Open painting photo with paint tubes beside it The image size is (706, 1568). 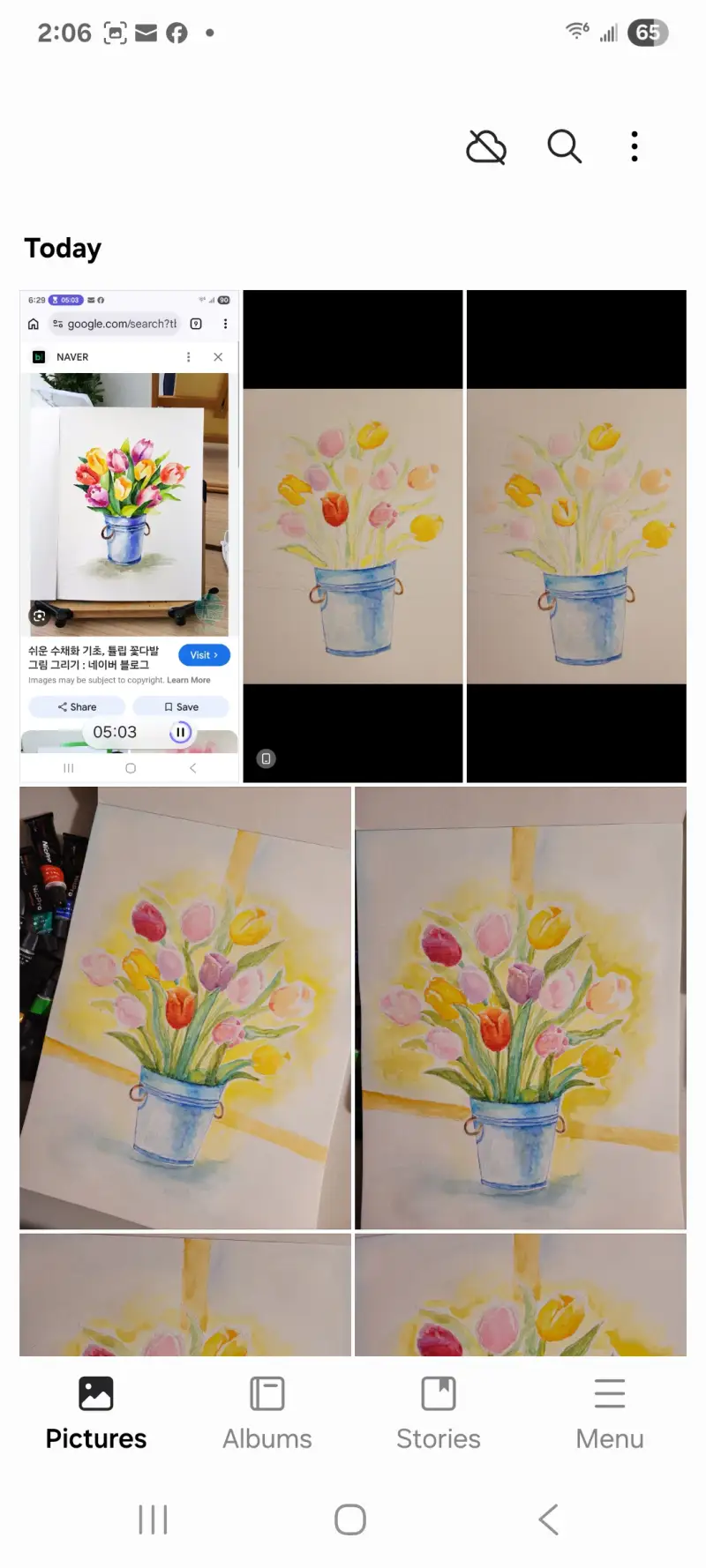(x=185, y=1007)
